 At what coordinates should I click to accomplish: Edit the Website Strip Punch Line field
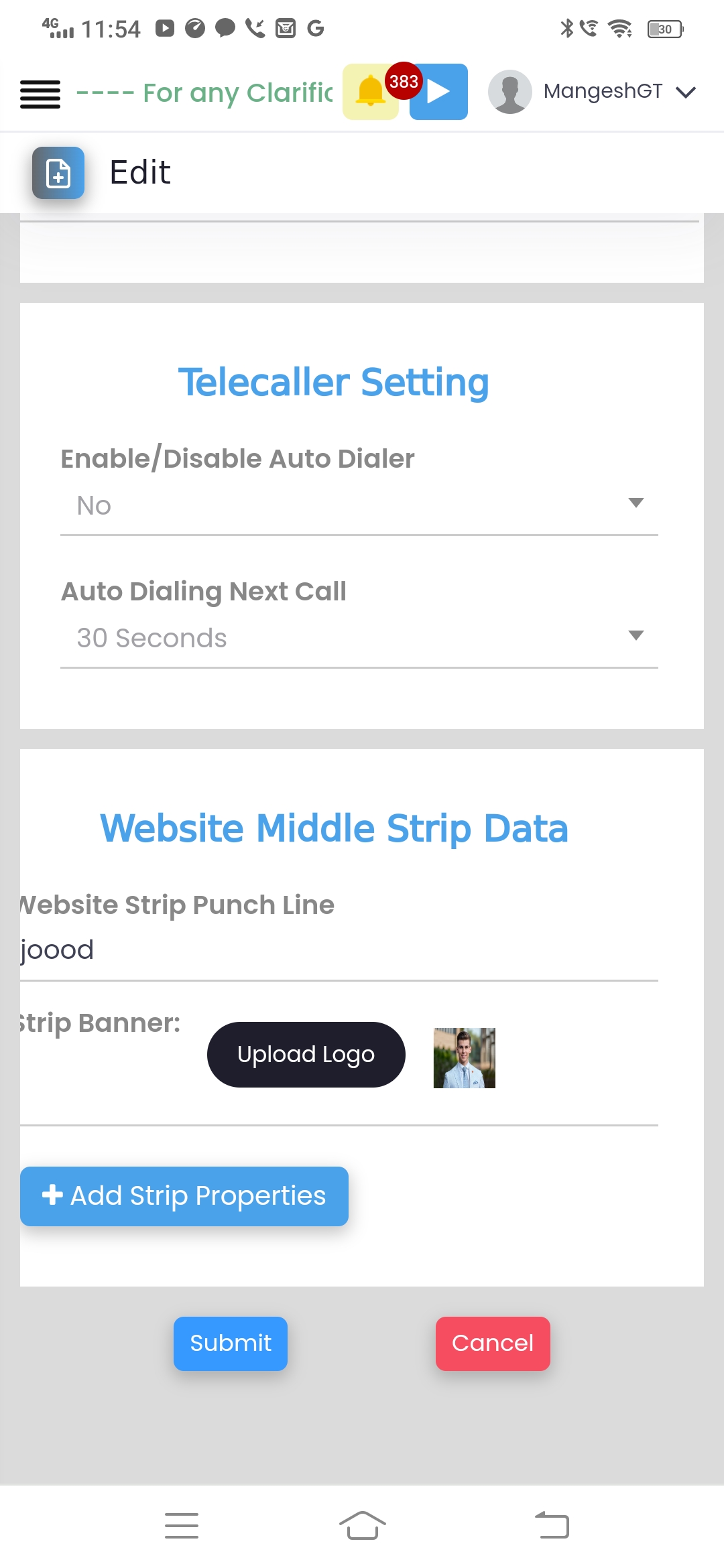339,952
